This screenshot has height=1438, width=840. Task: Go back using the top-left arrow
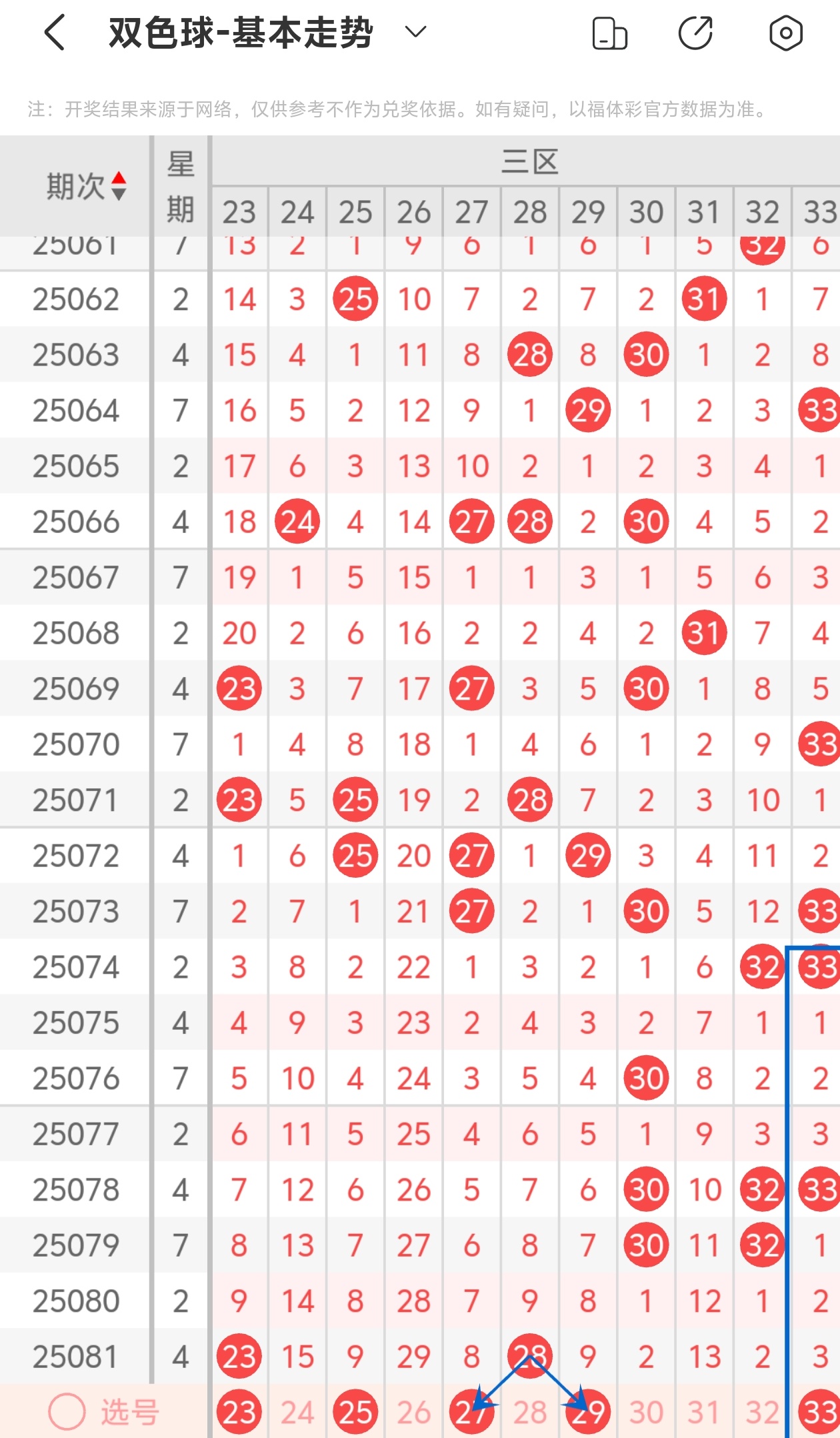click(x=55, y=33)
